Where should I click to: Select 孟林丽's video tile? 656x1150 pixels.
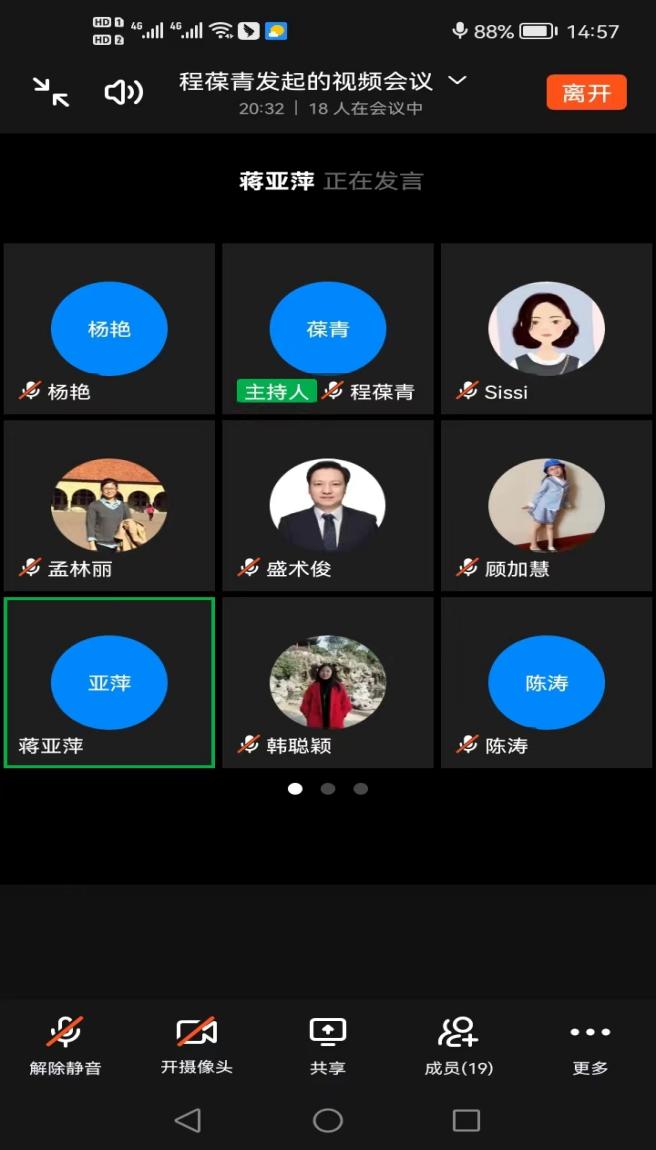[x=109, y=505]
